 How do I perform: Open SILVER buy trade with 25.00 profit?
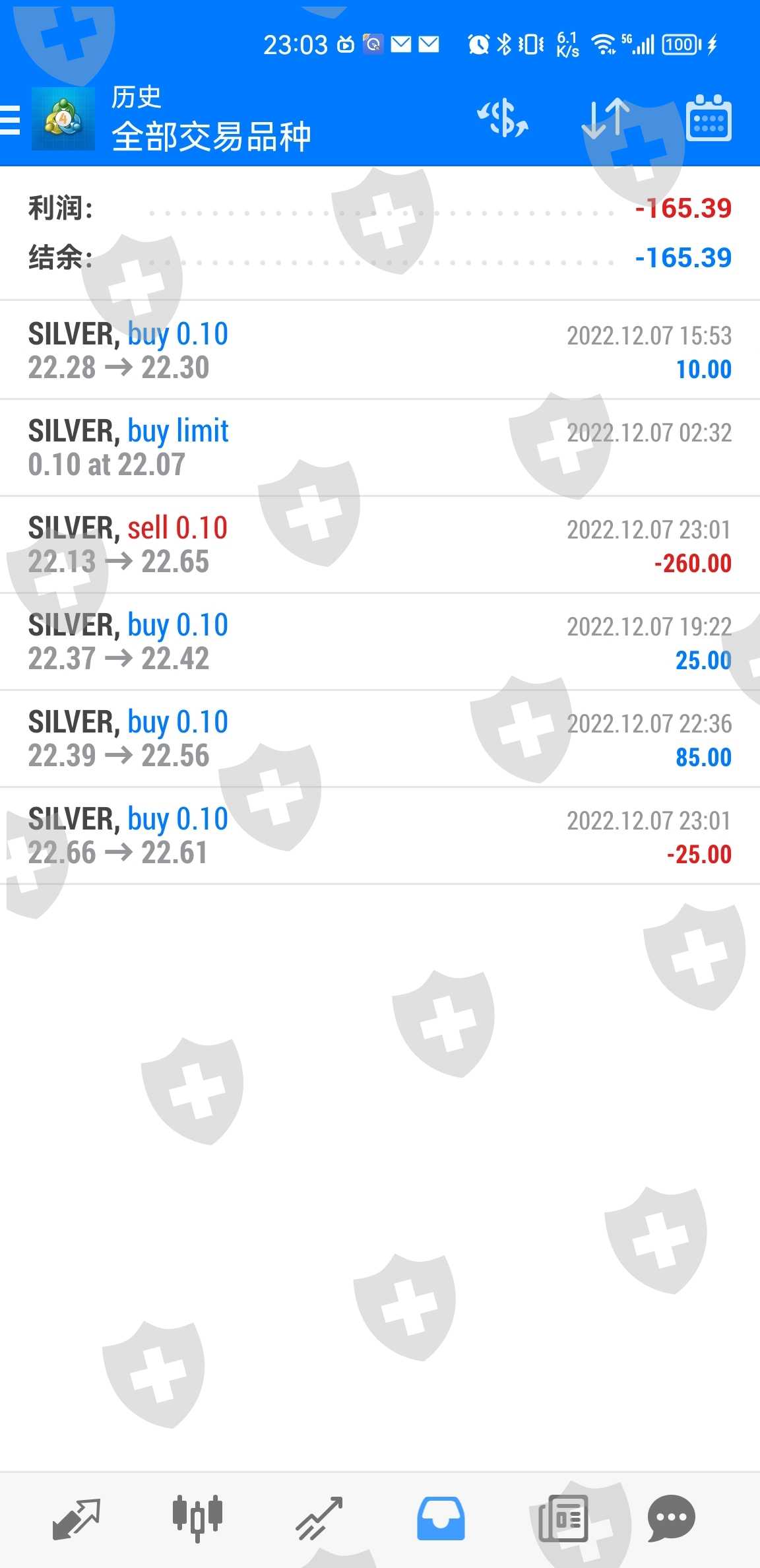(x=380, y=641)
